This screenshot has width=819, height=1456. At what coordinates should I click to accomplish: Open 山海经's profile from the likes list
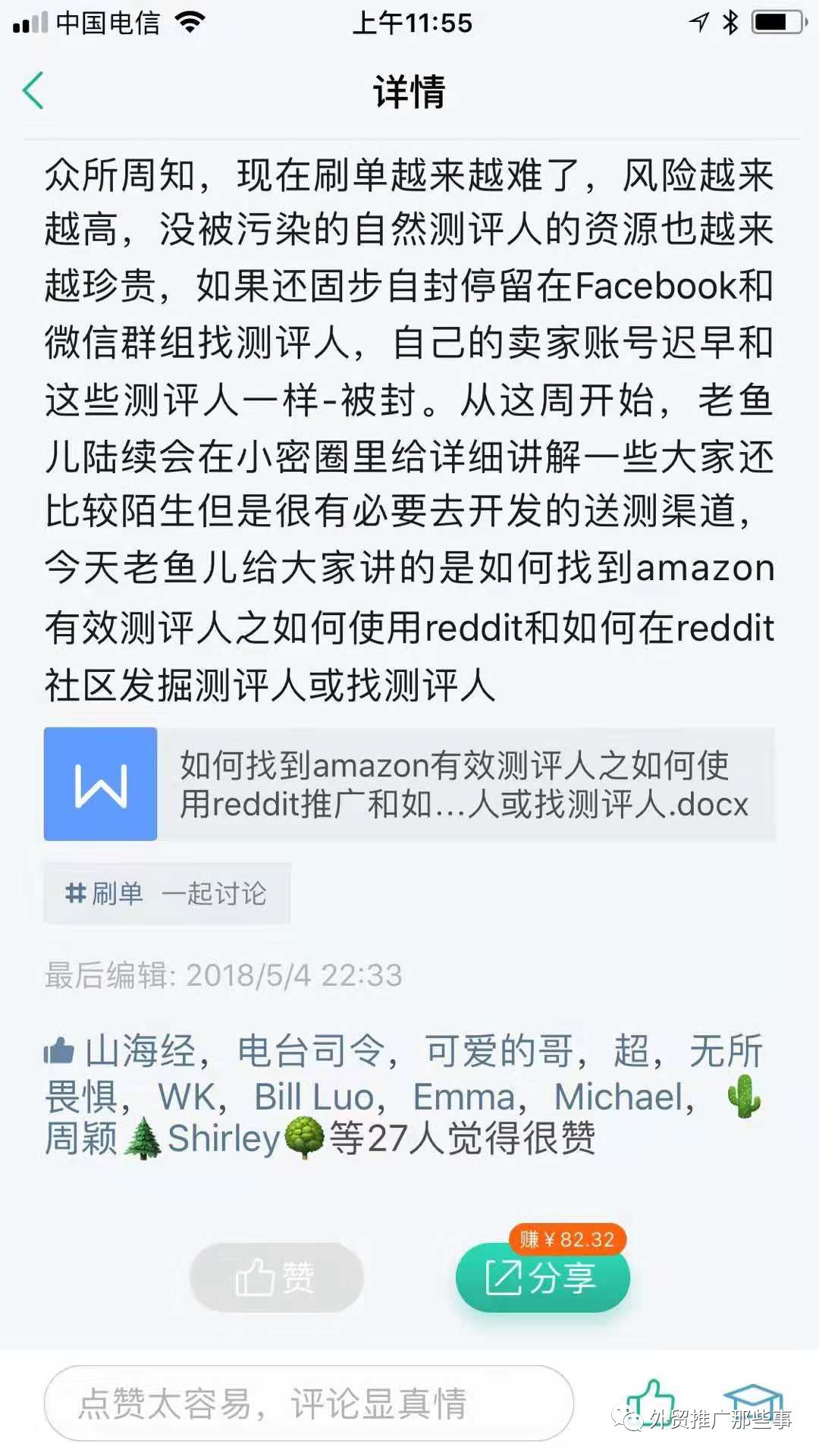point(140,1051)
